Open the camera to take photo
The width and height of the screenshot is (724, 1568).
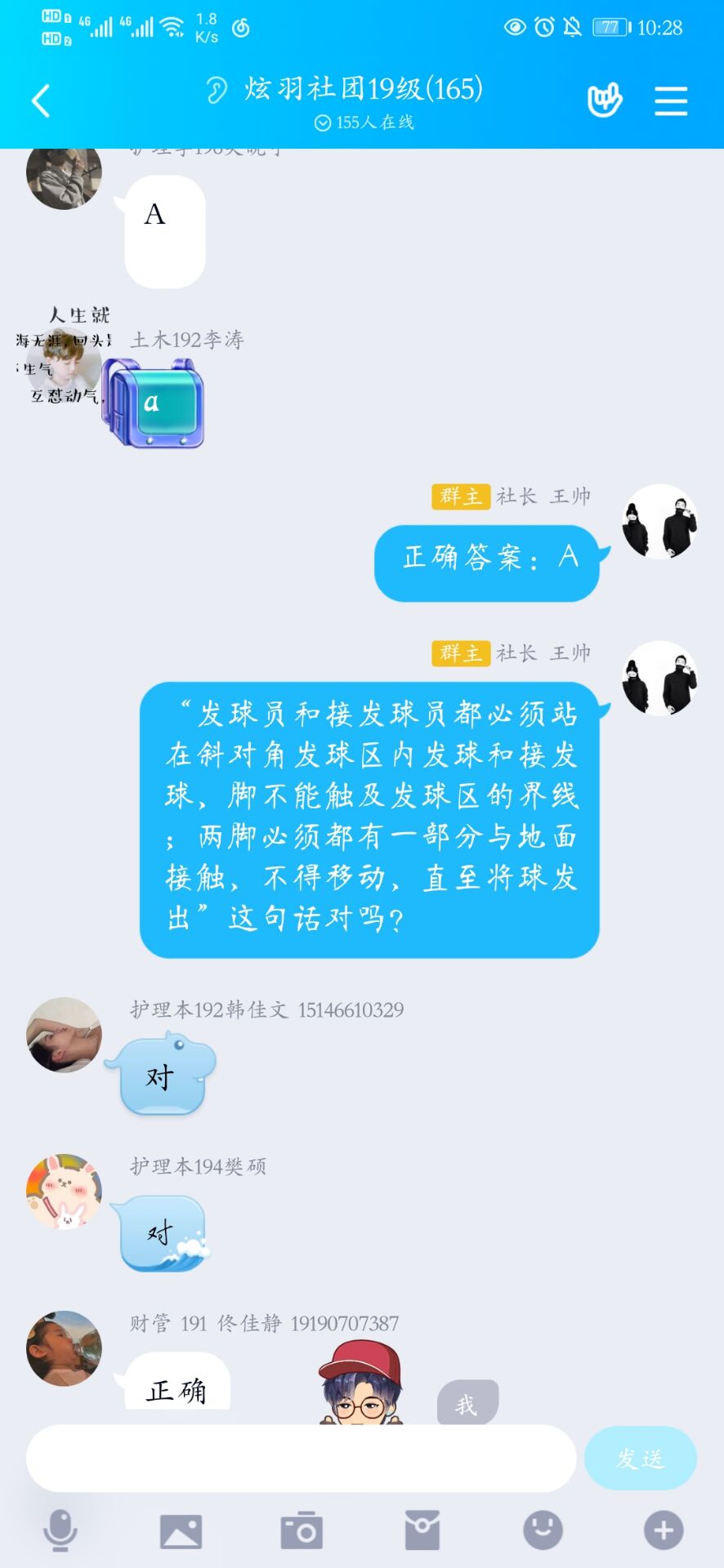[302, 1530]
